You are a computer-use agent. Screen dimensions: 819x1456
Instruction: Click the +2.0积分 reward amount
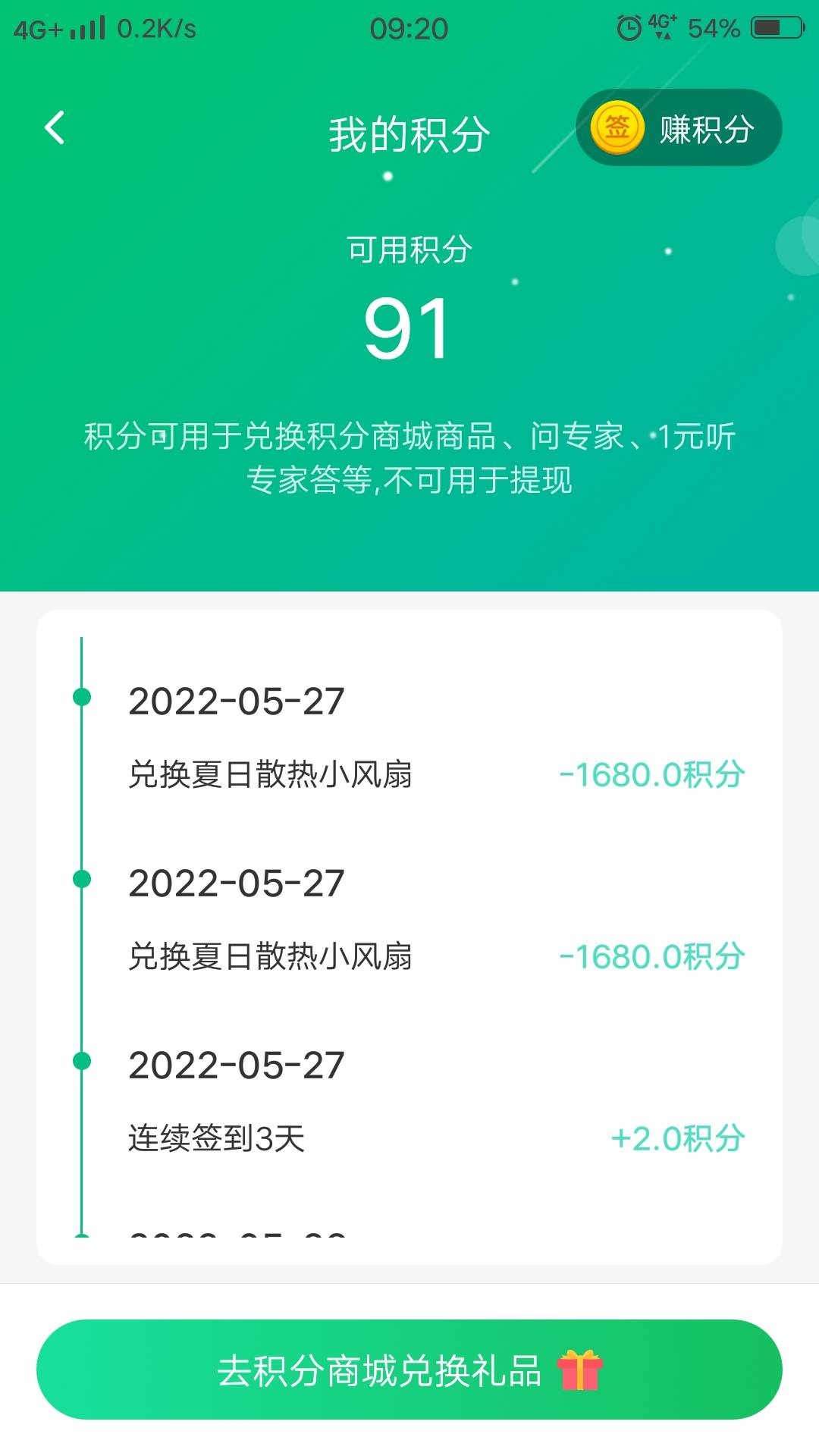[677, 1136]
